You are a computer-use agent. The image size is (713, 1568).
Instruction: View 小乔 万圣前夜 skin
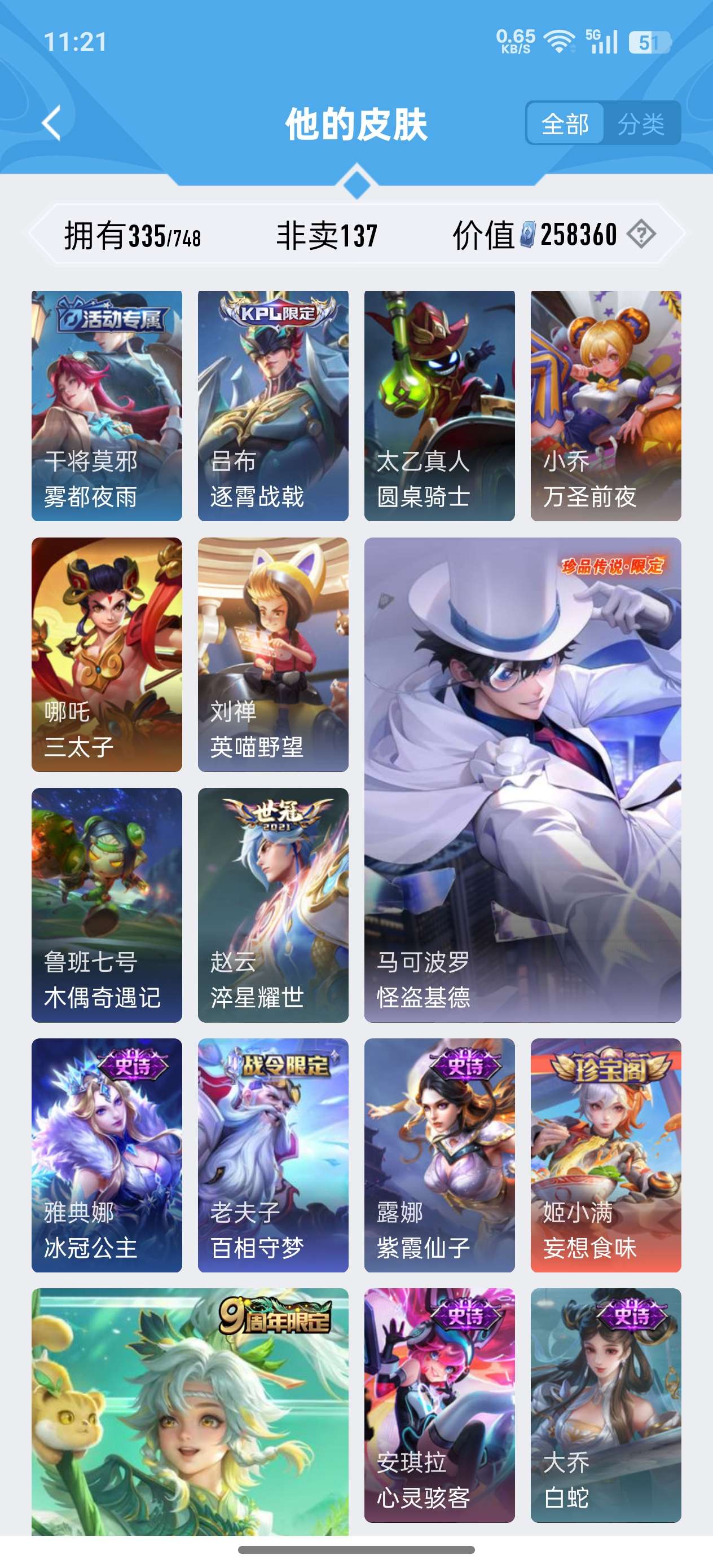point(605,406)
